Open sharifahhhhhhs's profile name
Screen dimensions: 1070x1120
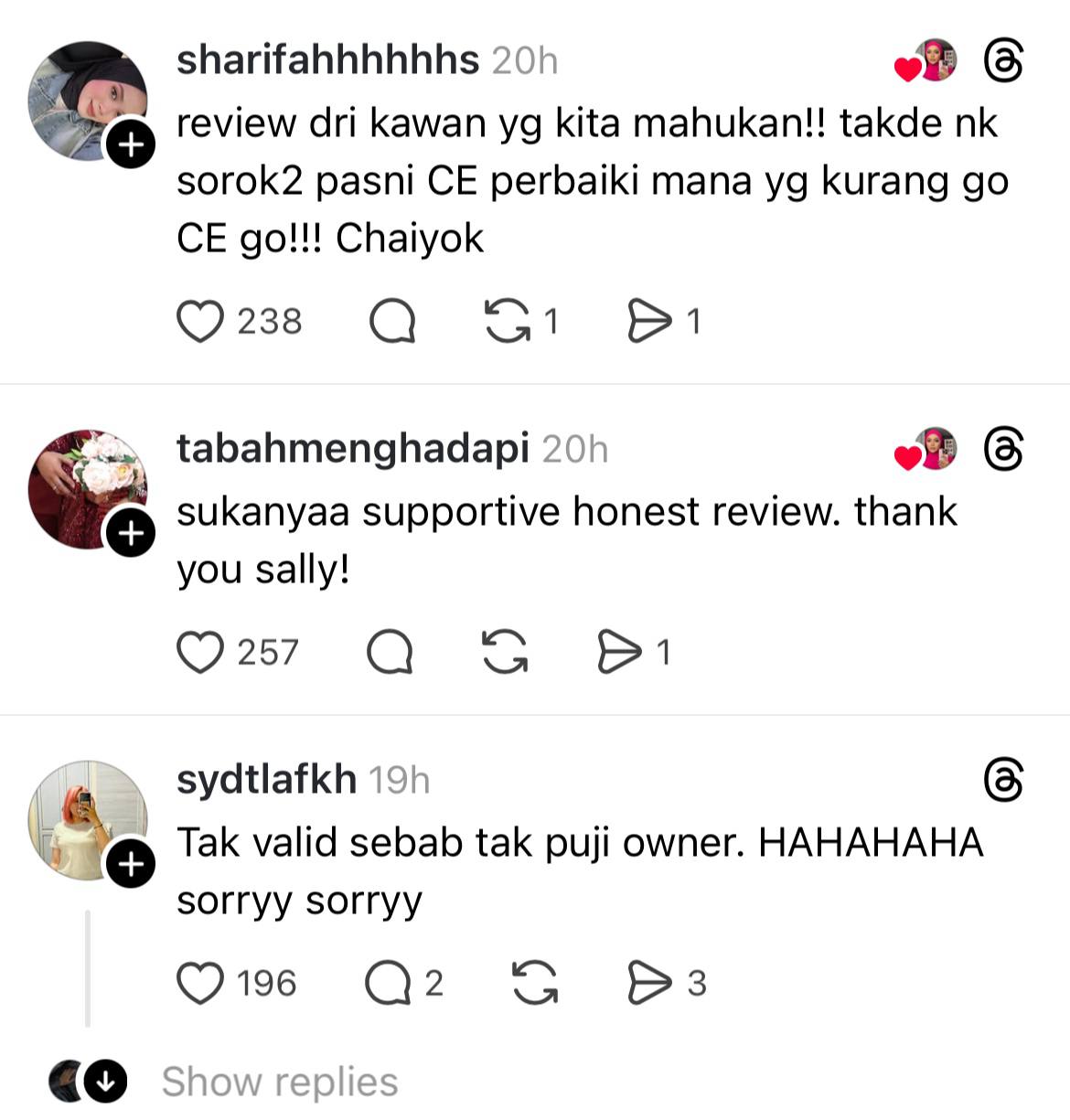tap(327, 60)
